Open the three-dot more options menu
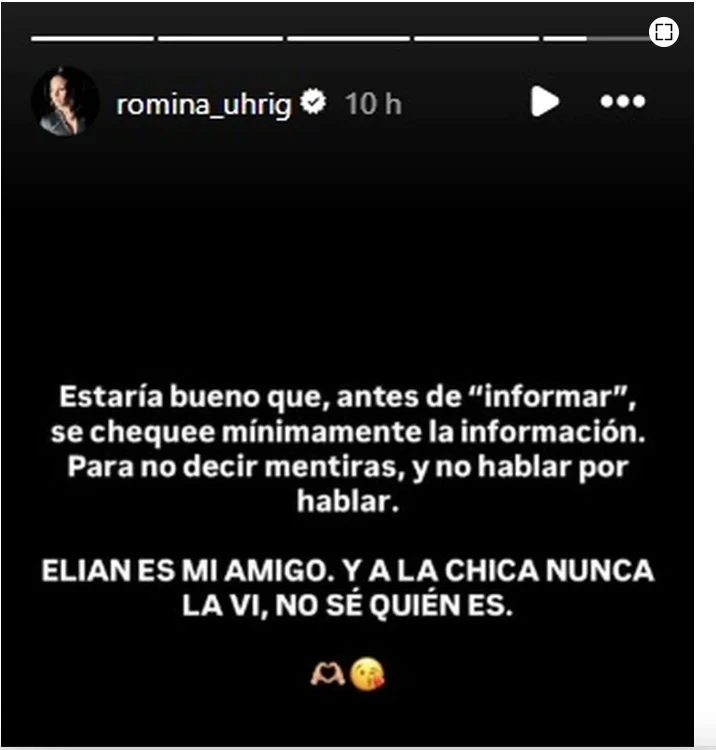This screenshot has height=750, width=716. (x=622, y=102)
